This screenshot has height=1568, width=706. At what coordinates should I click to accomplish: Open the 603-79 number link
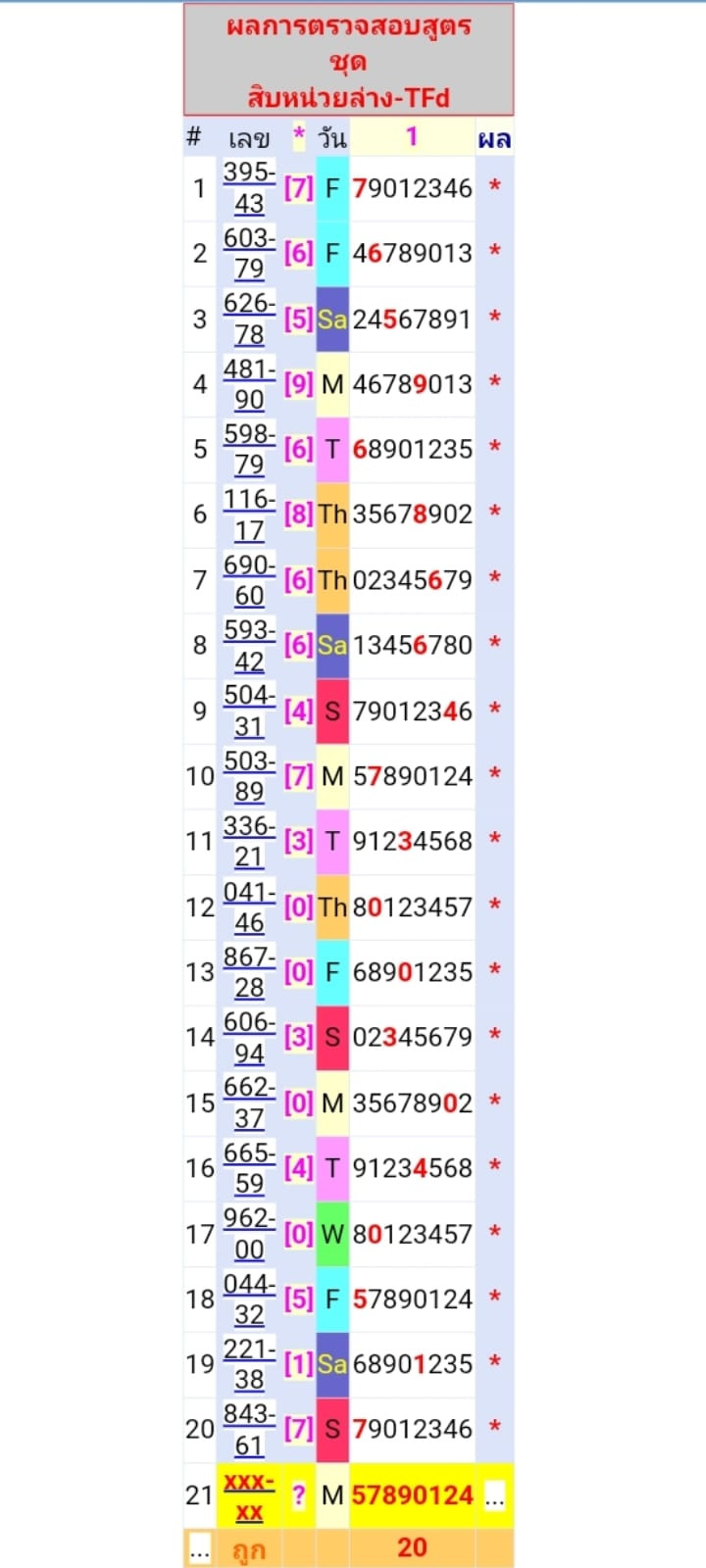pyautogui.click(x=249, y=253)
